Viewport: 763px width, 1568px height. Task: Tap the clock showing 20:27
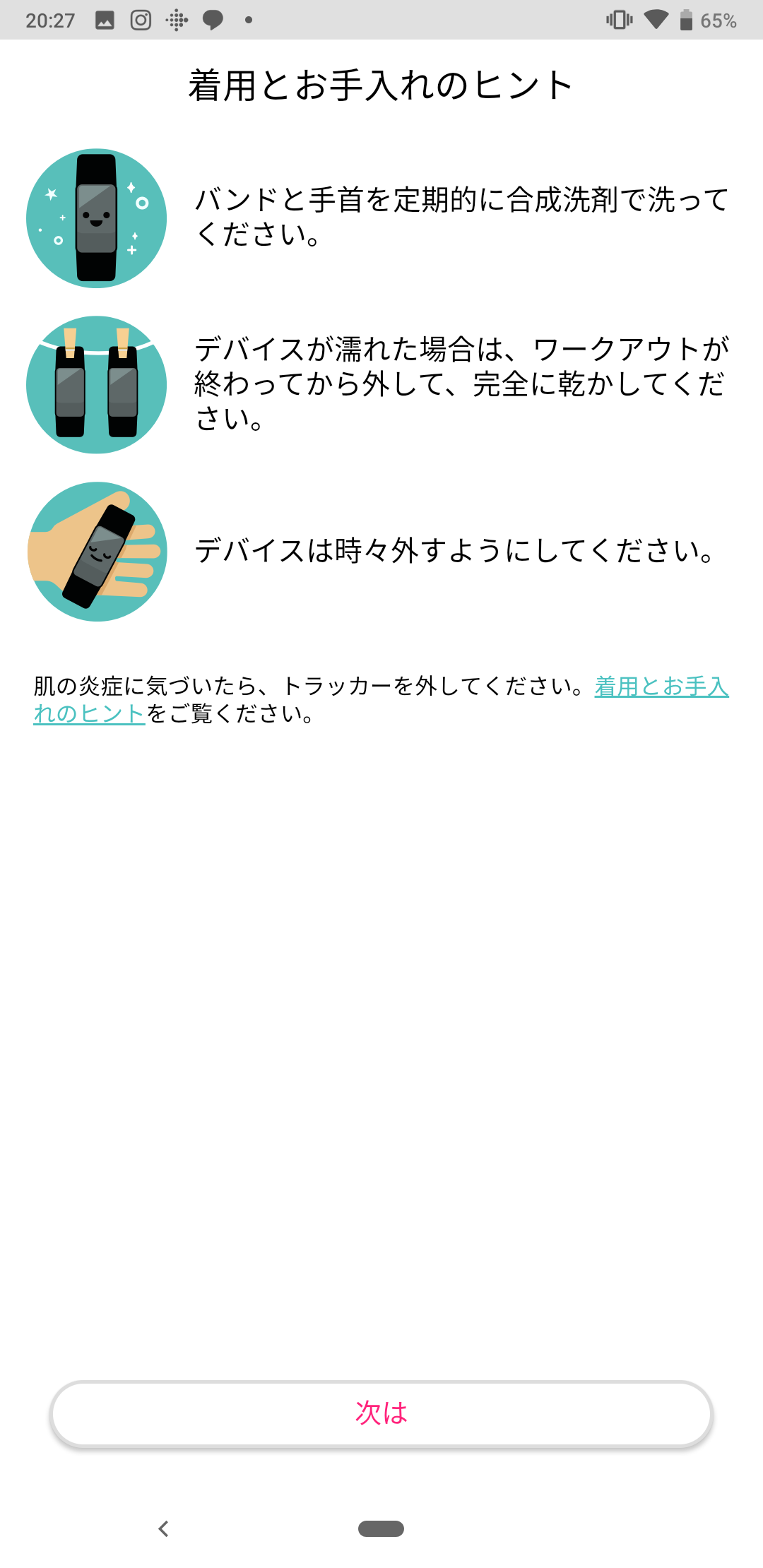pyautogui.click(x=42, y=20)
